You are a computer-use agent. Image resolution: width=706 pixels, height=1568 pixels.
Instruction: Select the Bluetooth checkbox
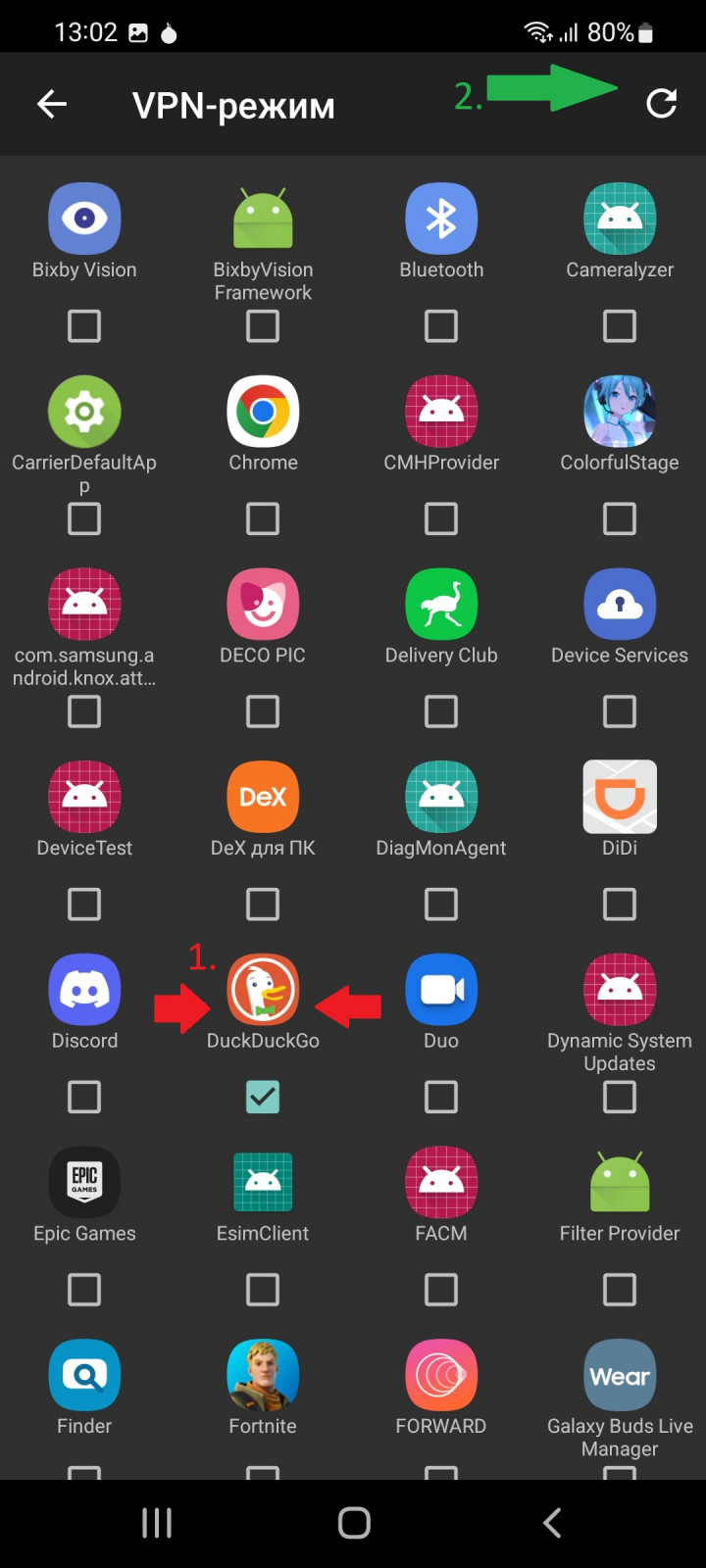pyautogui.click(x=441, y=325)
